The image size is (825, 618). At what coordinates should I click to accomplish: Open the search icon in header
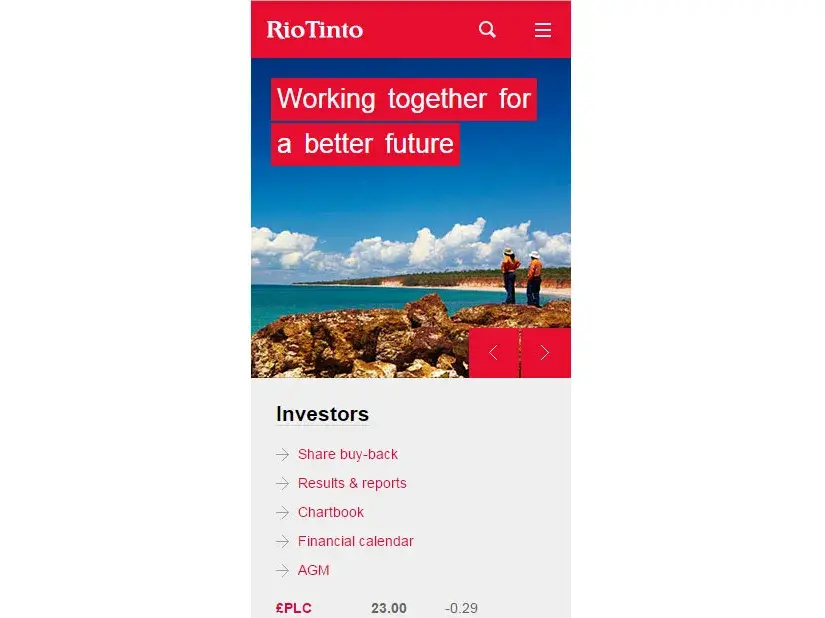(x=487, y=30)
